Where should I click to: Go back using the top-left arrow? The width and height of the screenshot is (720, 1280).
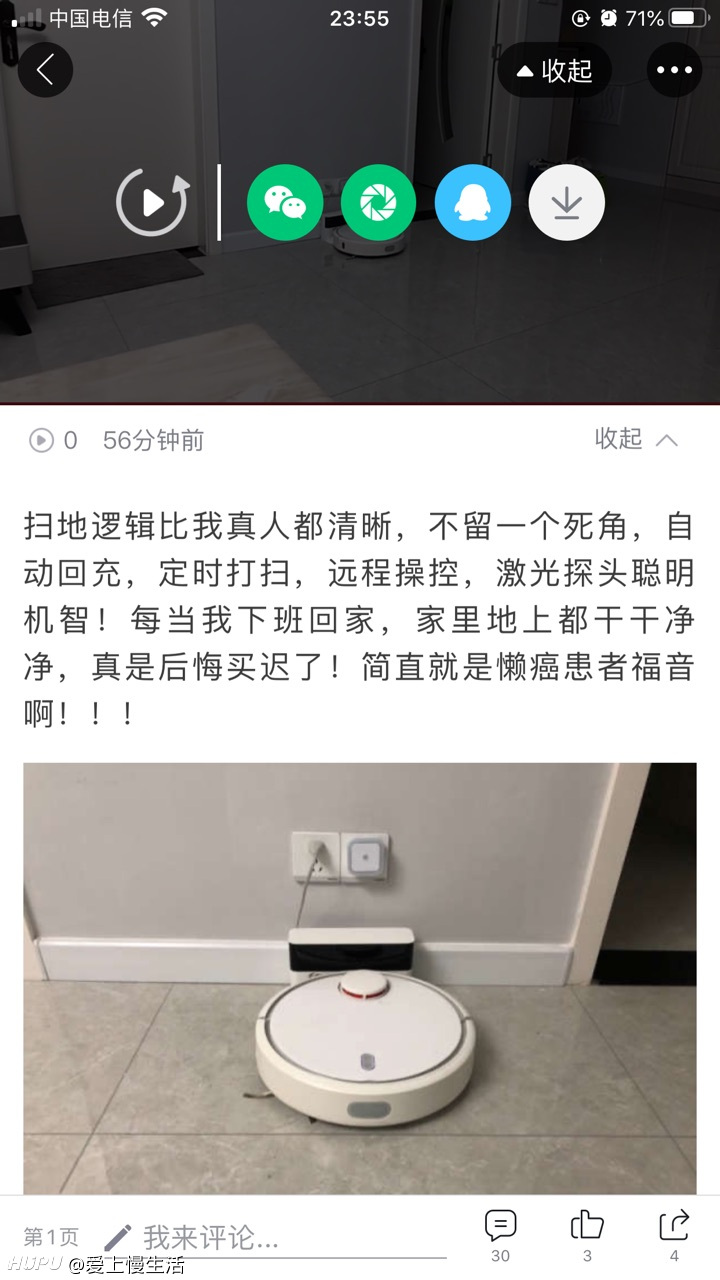coord(45,70)
